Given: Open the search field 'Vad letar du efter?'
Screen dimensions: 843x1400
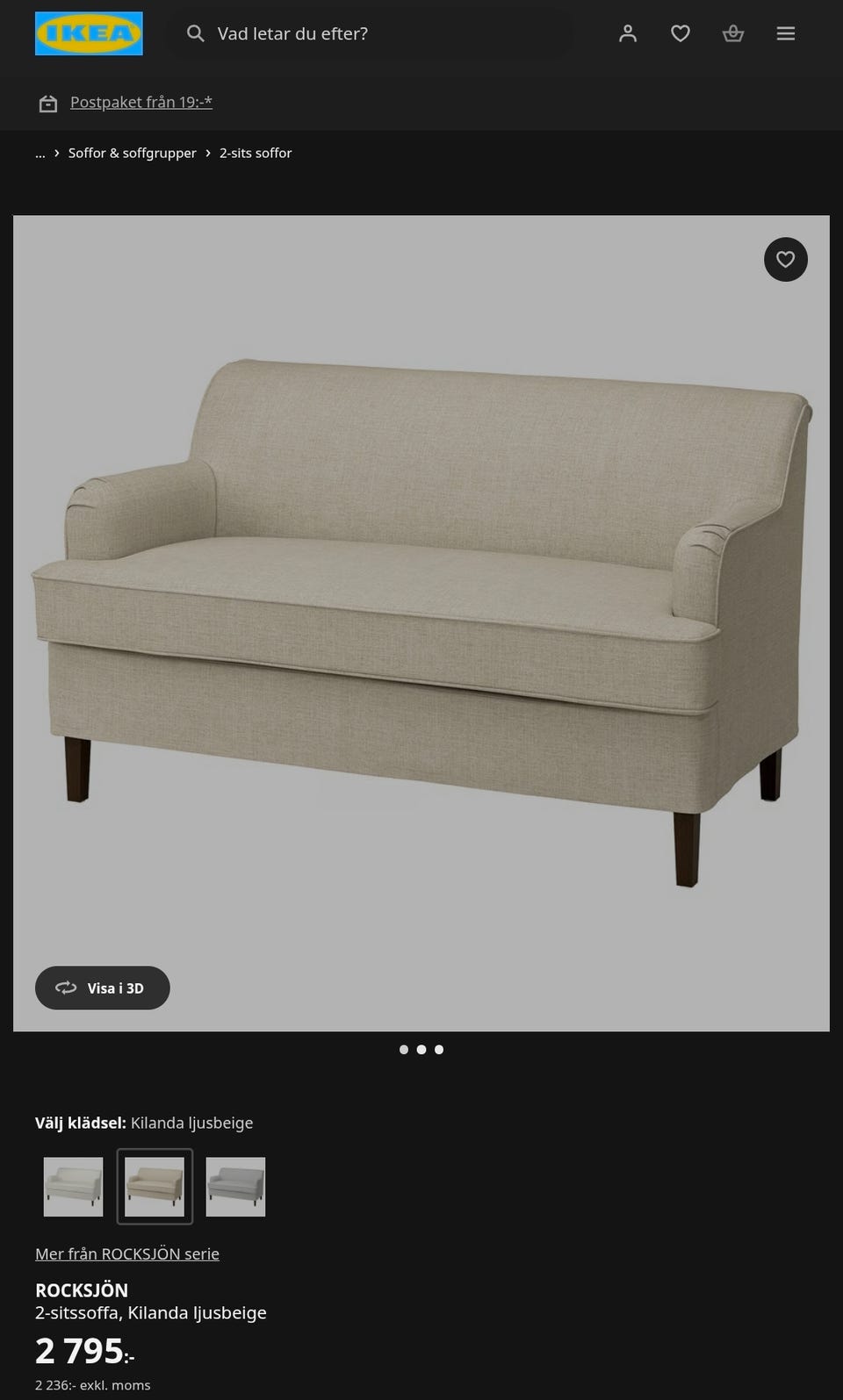Looking at the screenshot, I should point(373,33).
